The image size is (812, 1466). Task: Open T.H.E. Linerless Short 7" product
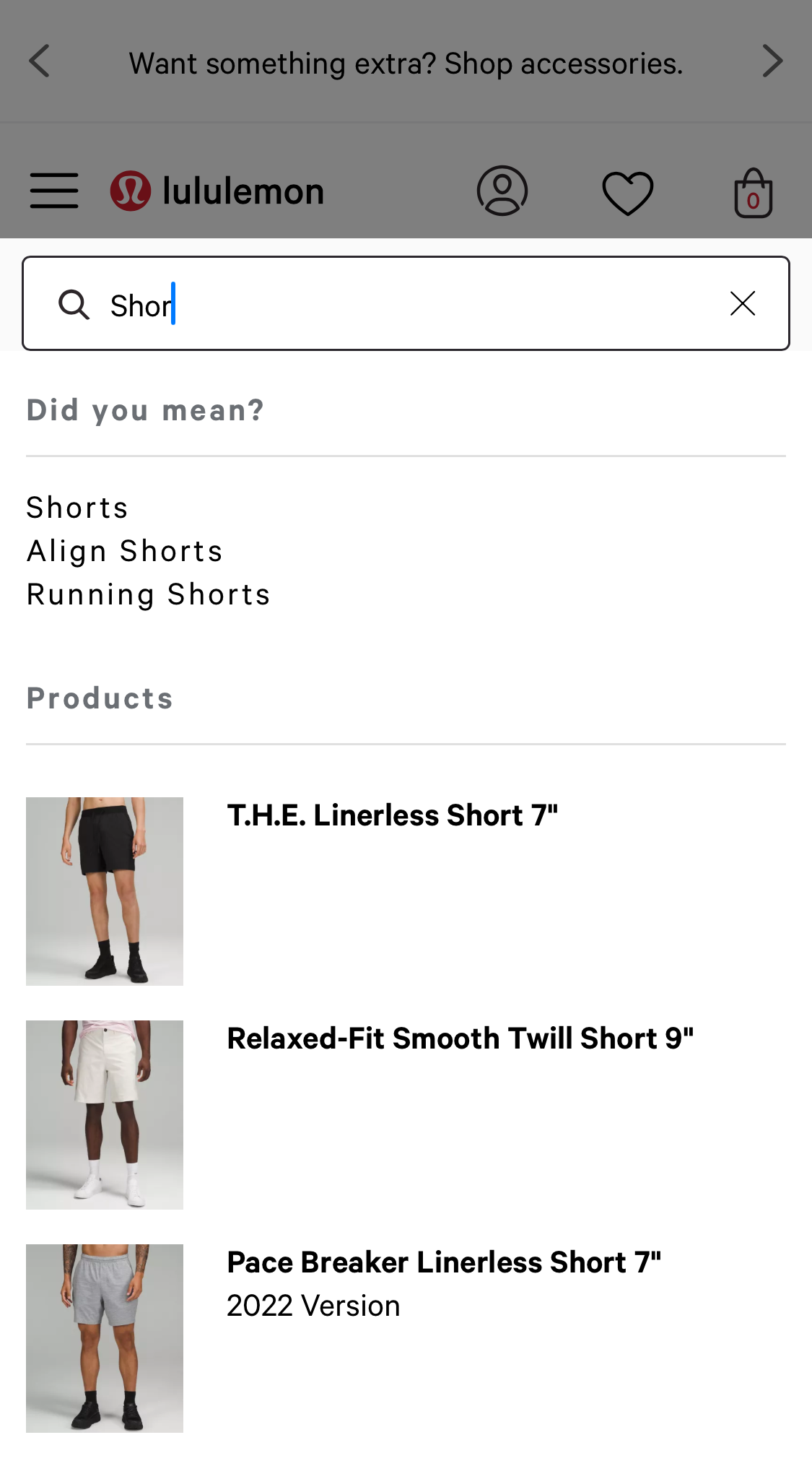pyautogui.click(x=392, y=815)
